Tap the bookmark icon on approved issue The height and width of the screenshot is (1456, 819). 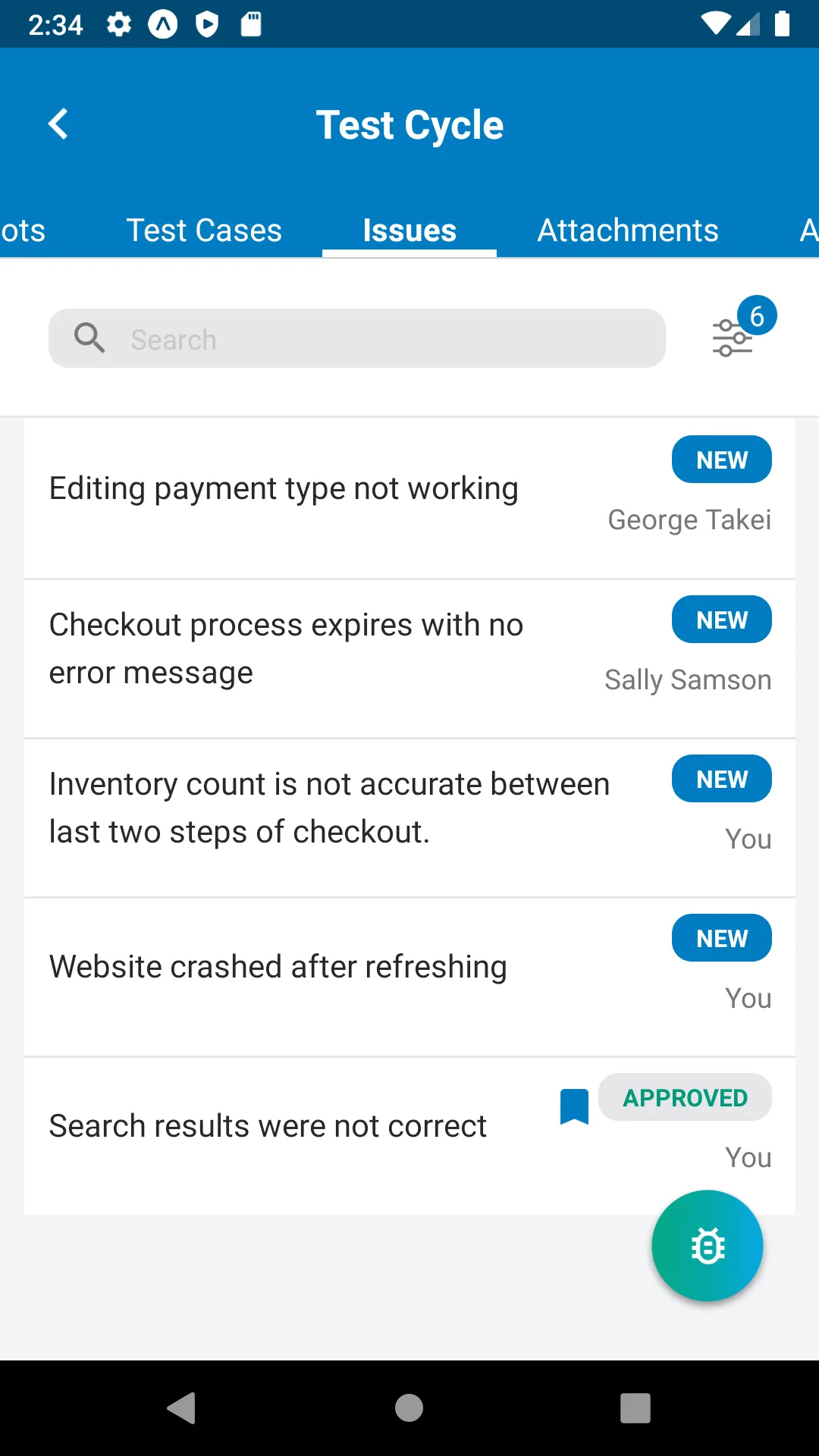(x=575, y=1107)
